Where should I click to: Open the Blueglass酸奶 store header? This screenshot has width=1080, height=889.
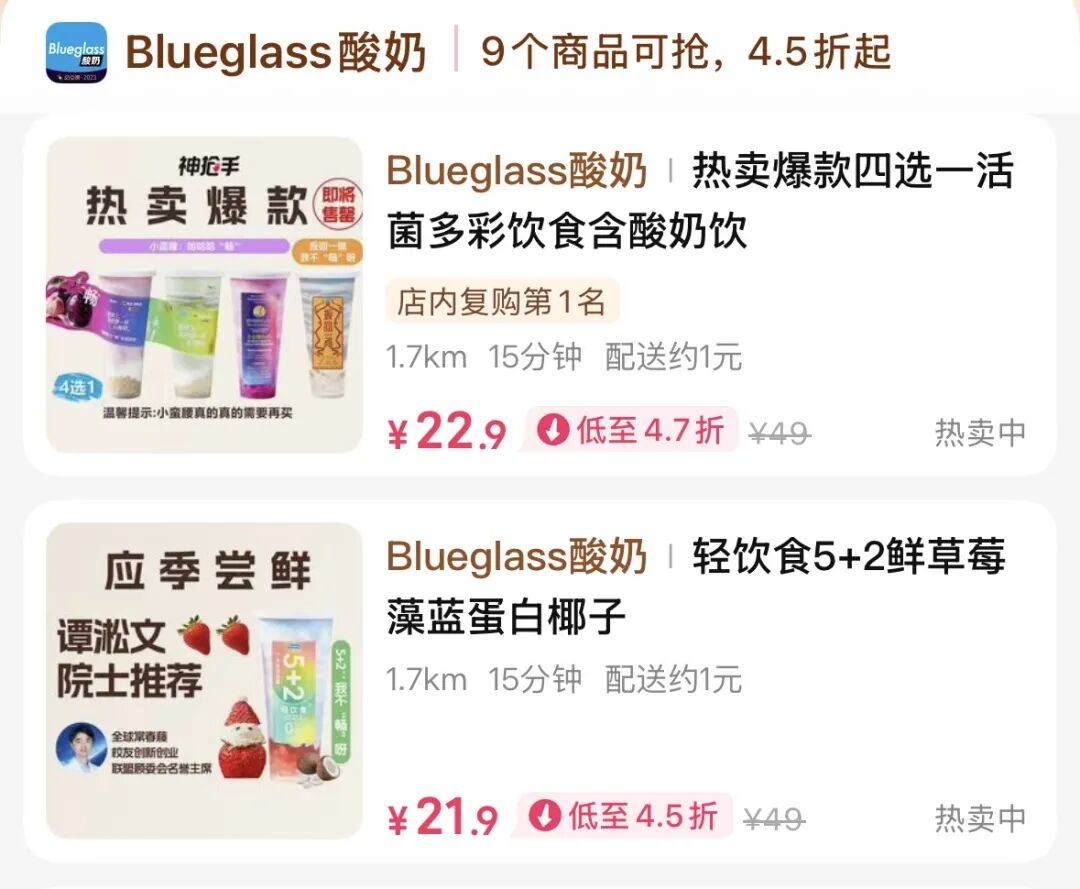pos(275,52)
